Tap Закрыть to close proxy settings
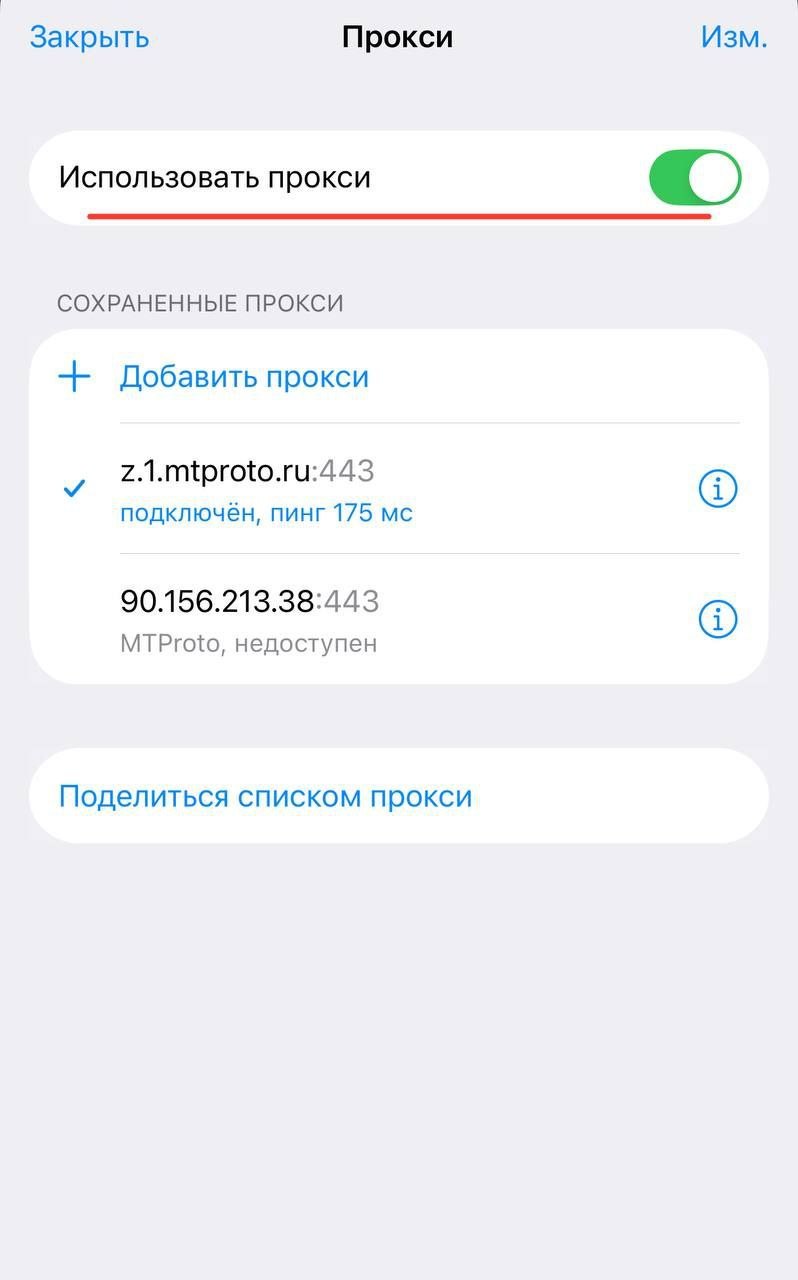This screenshot has width=798, height=1280. (x=89, y=37)
